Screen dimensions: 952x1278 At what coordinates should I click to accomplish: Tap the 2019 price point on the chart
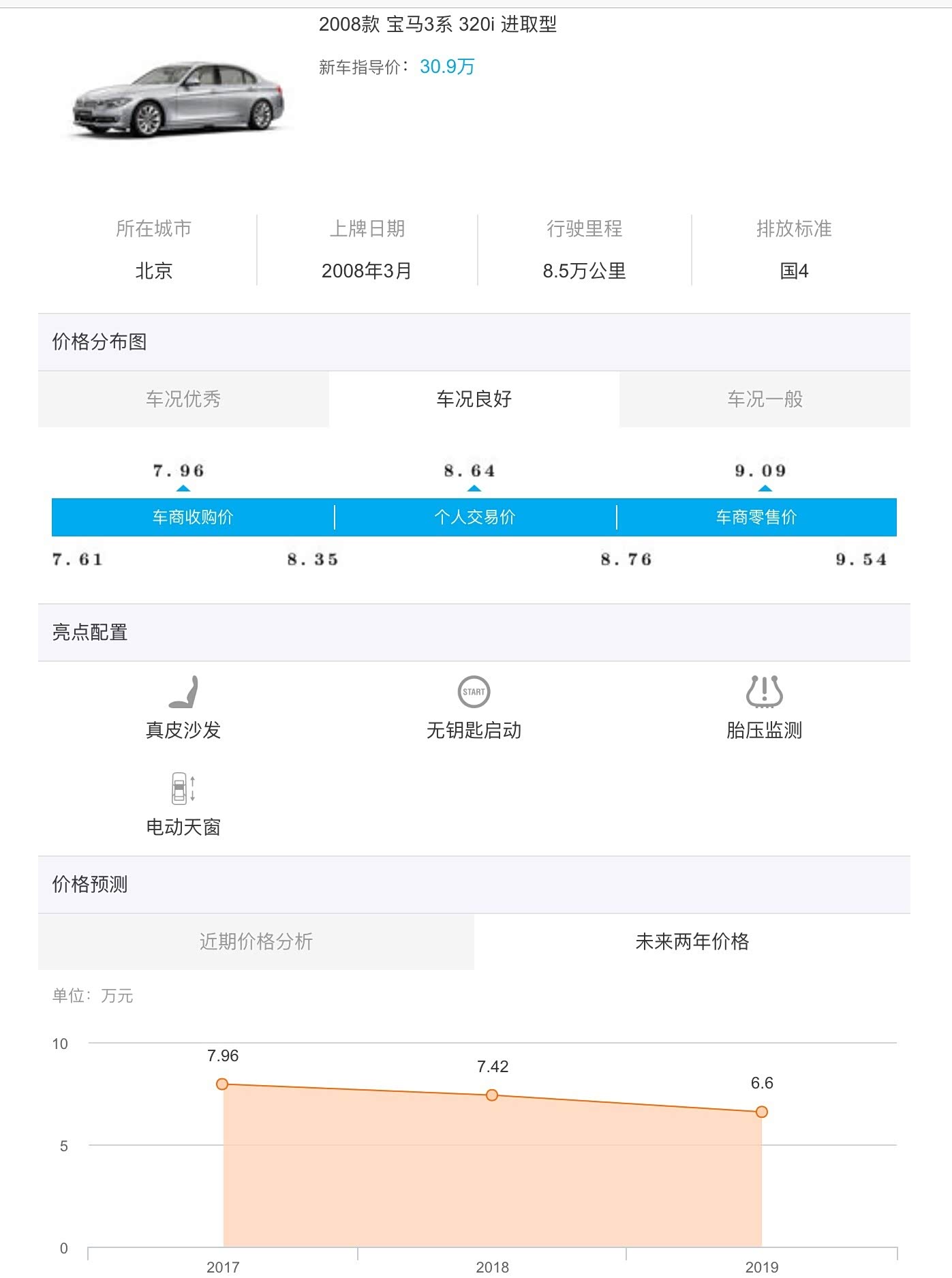(761, 1112)
